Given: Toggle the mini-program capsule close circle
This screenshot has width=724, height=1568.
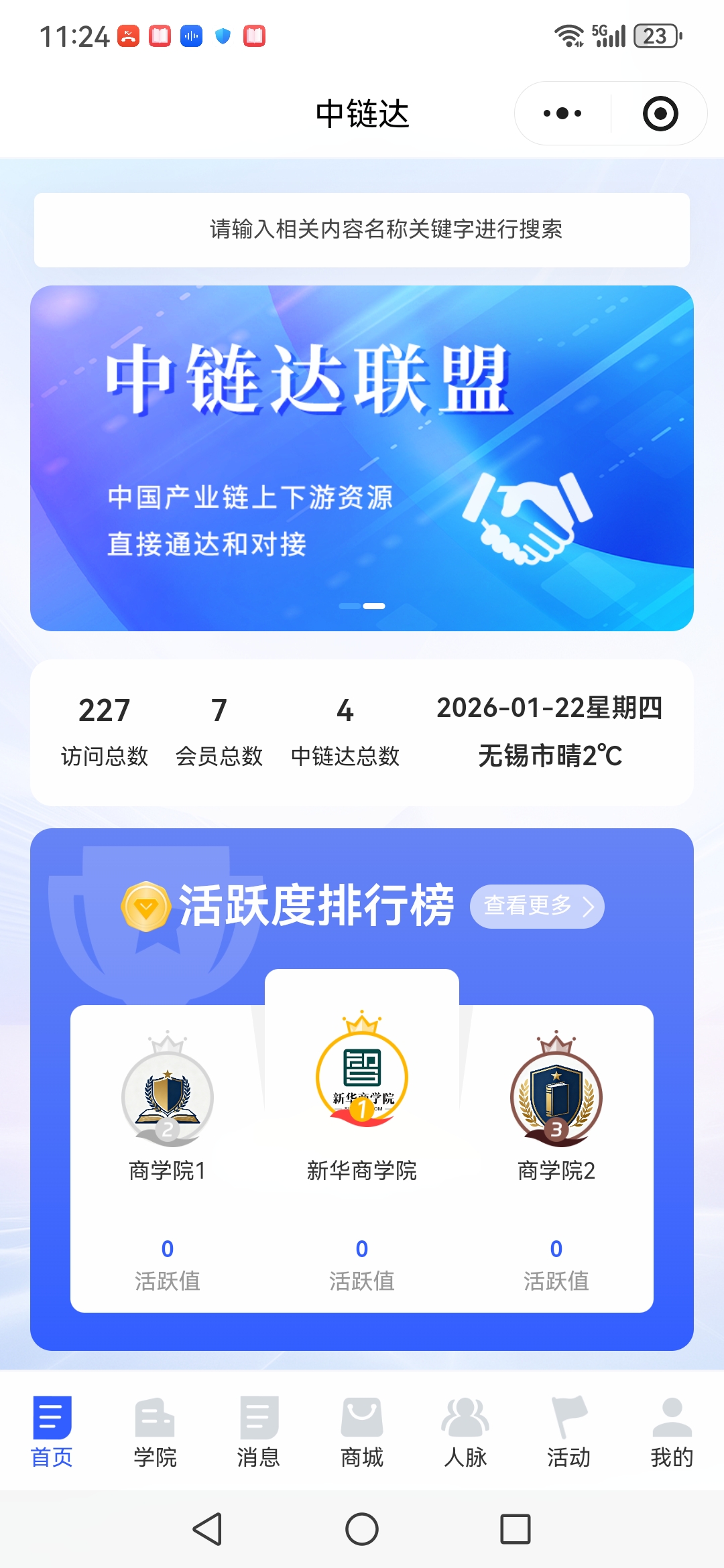Looking at the screenshot, I should click(660, 113).
